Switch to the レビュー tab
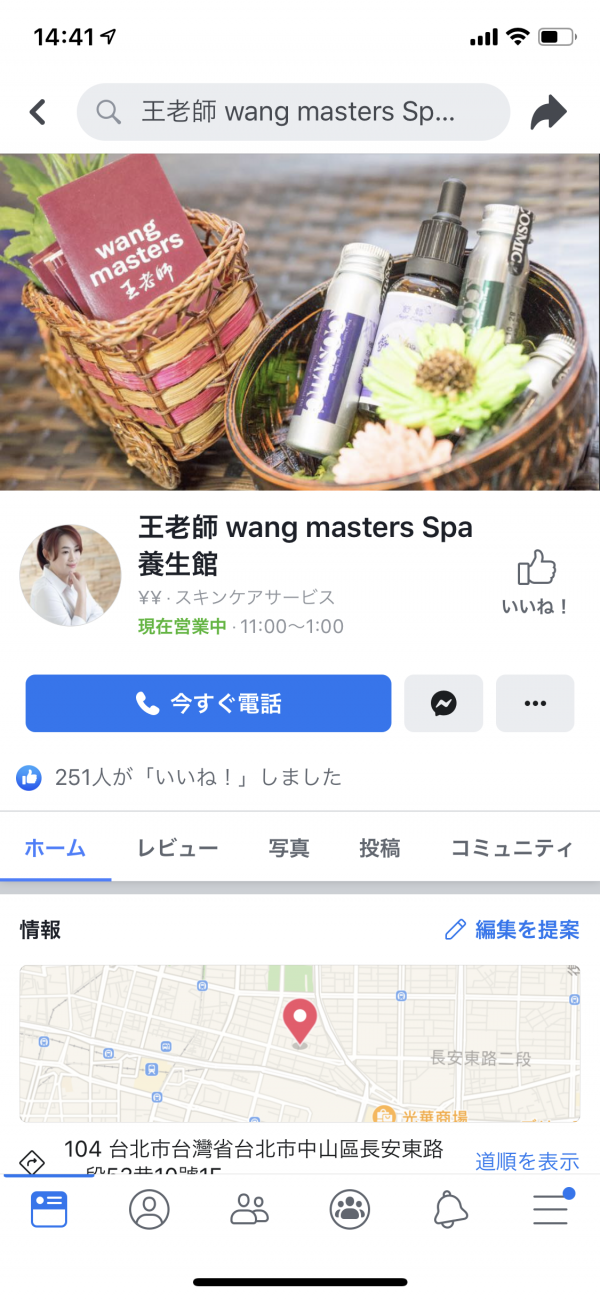The width and height of the screenshot is (600, 1299). 178,849
